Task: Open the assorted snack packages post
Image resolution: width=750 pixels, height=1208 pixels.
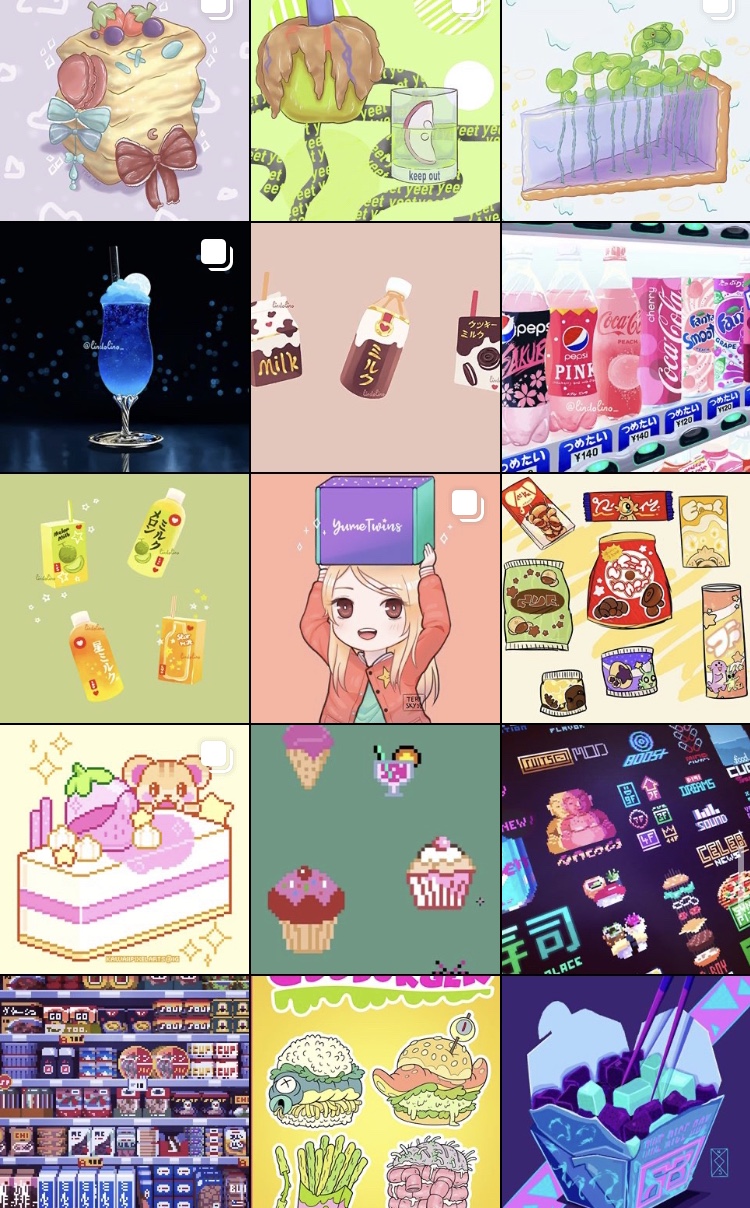Action: [x=626, y=598]
